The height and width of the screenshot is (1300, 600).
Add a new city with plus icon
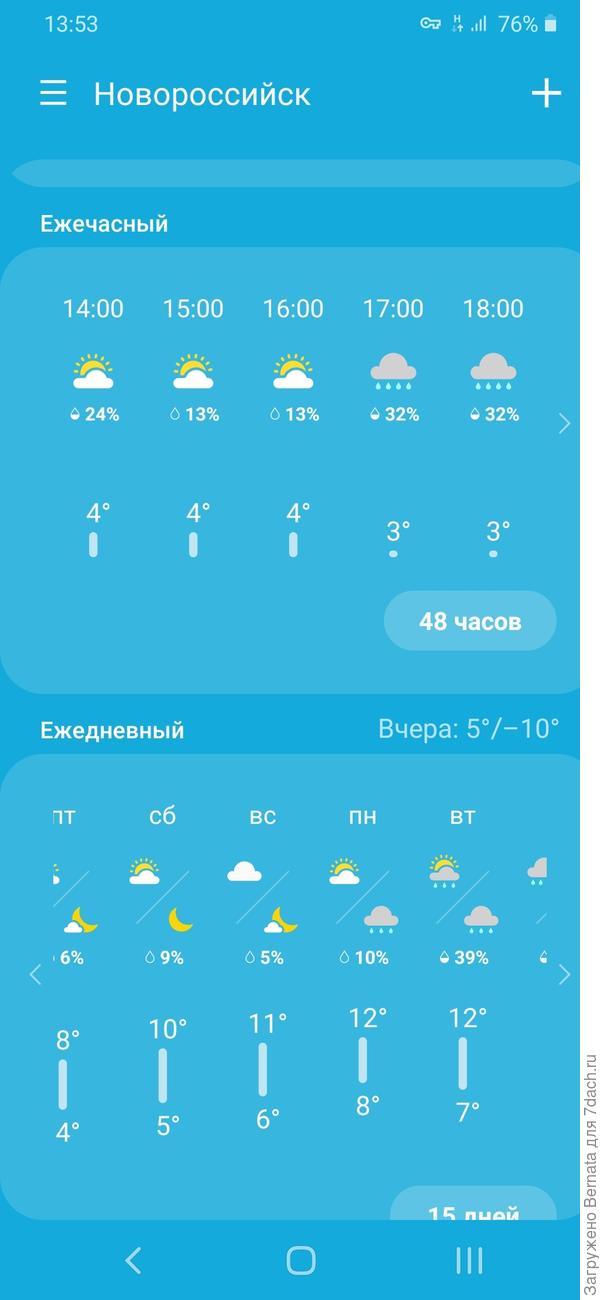click(546, 94)
